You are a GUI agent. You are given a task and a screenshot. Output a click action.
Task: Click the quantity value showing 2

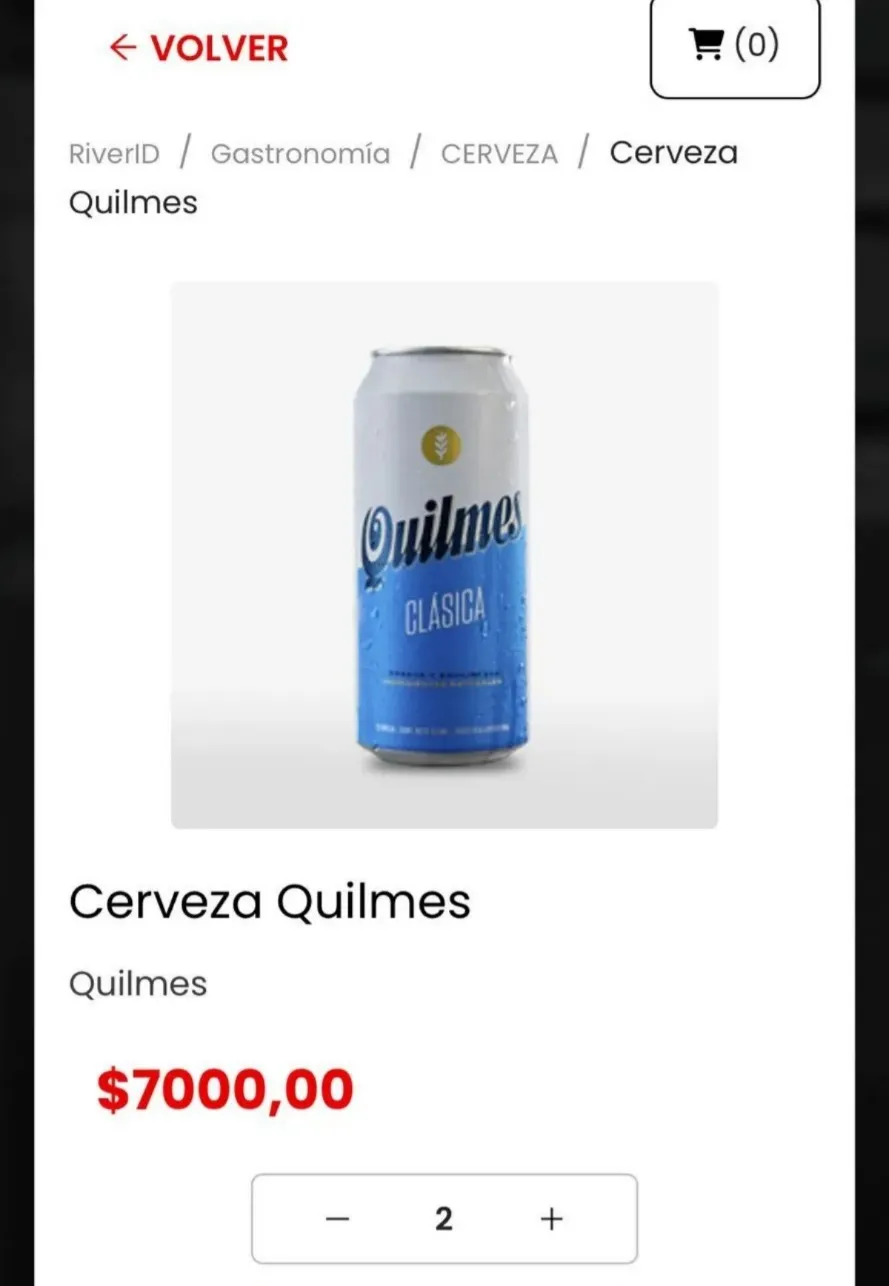tap(443, 1218)
